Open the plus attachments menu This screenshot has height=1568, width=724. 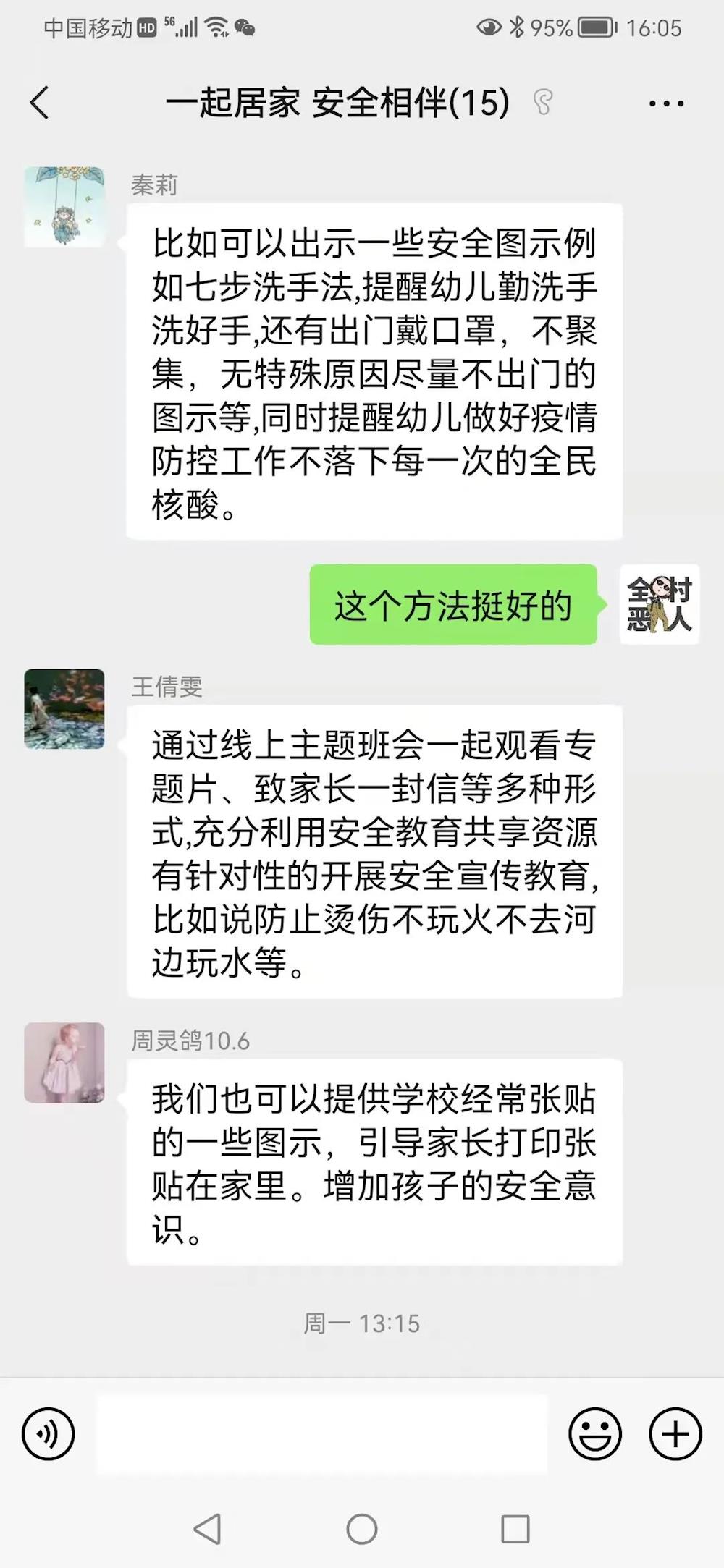675,1433
